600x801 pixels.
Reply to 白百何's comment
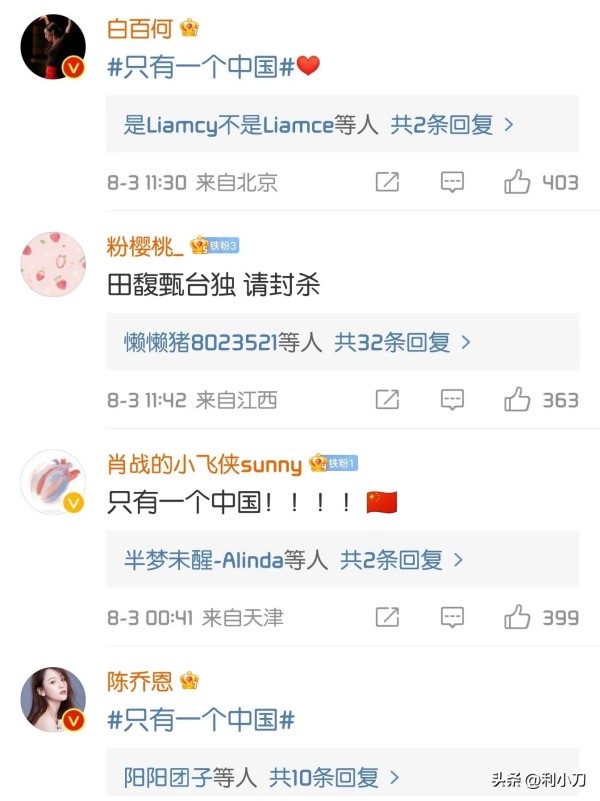pyautogui.click(x=452, y=182)
